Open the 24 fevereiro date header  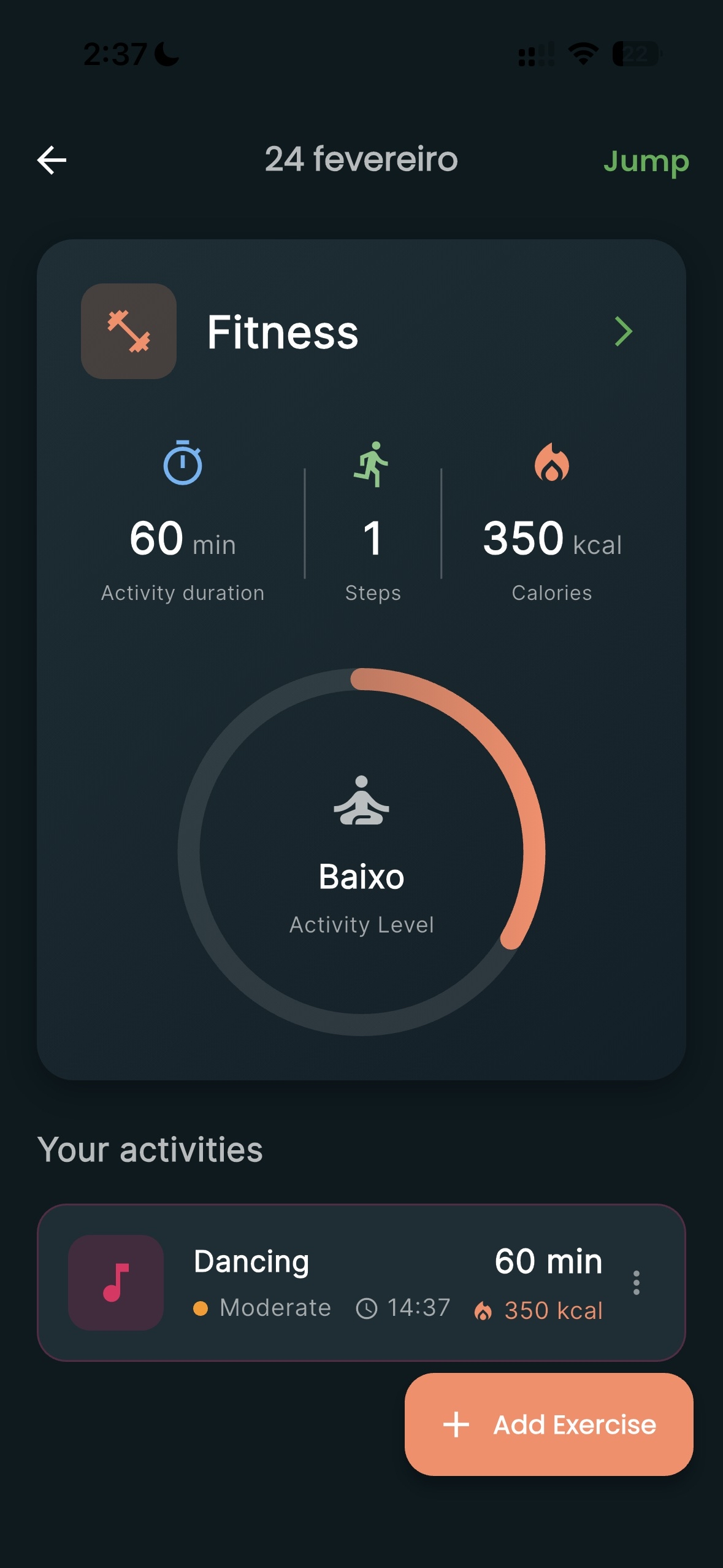tap(361, 160)
